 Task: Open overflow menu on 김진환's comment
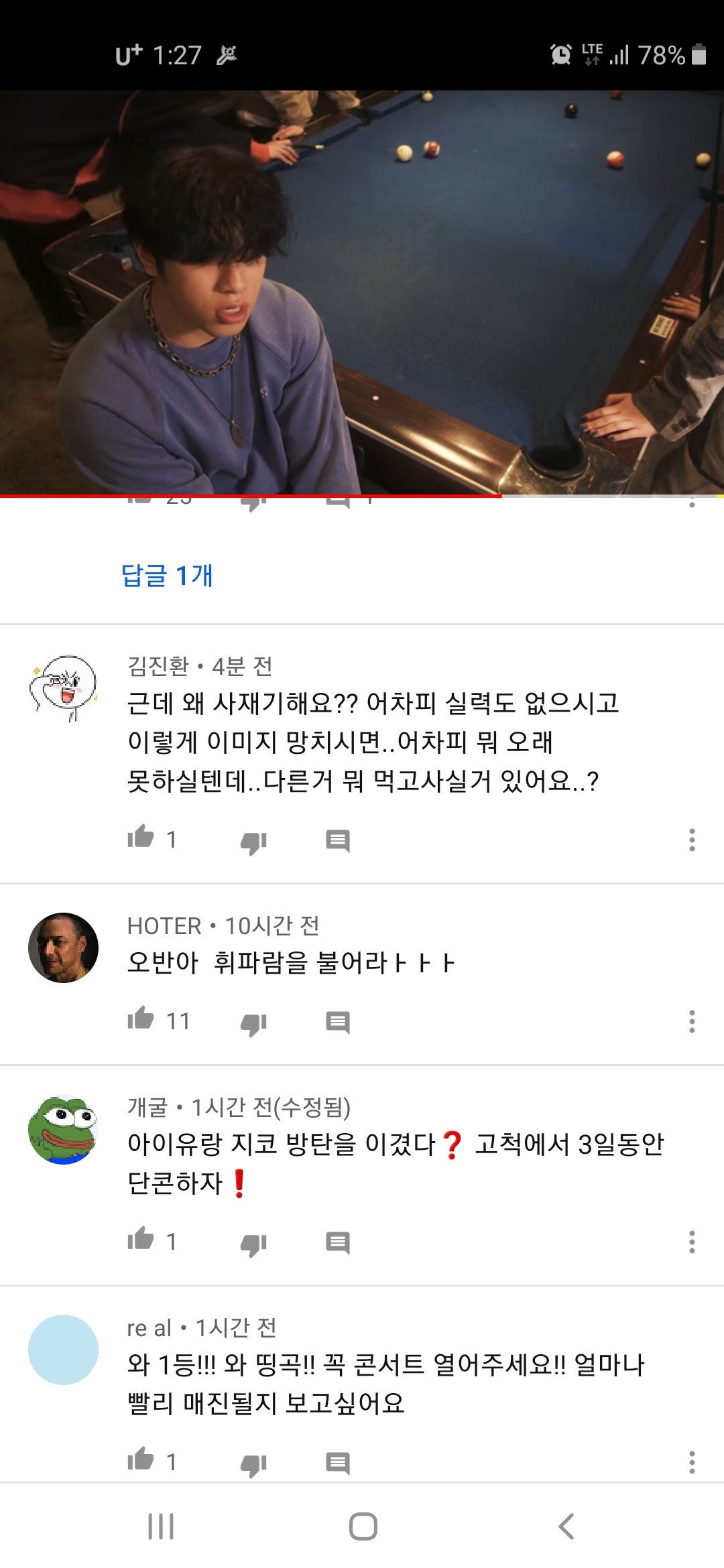pyautogui.click(x=692, y=840)
